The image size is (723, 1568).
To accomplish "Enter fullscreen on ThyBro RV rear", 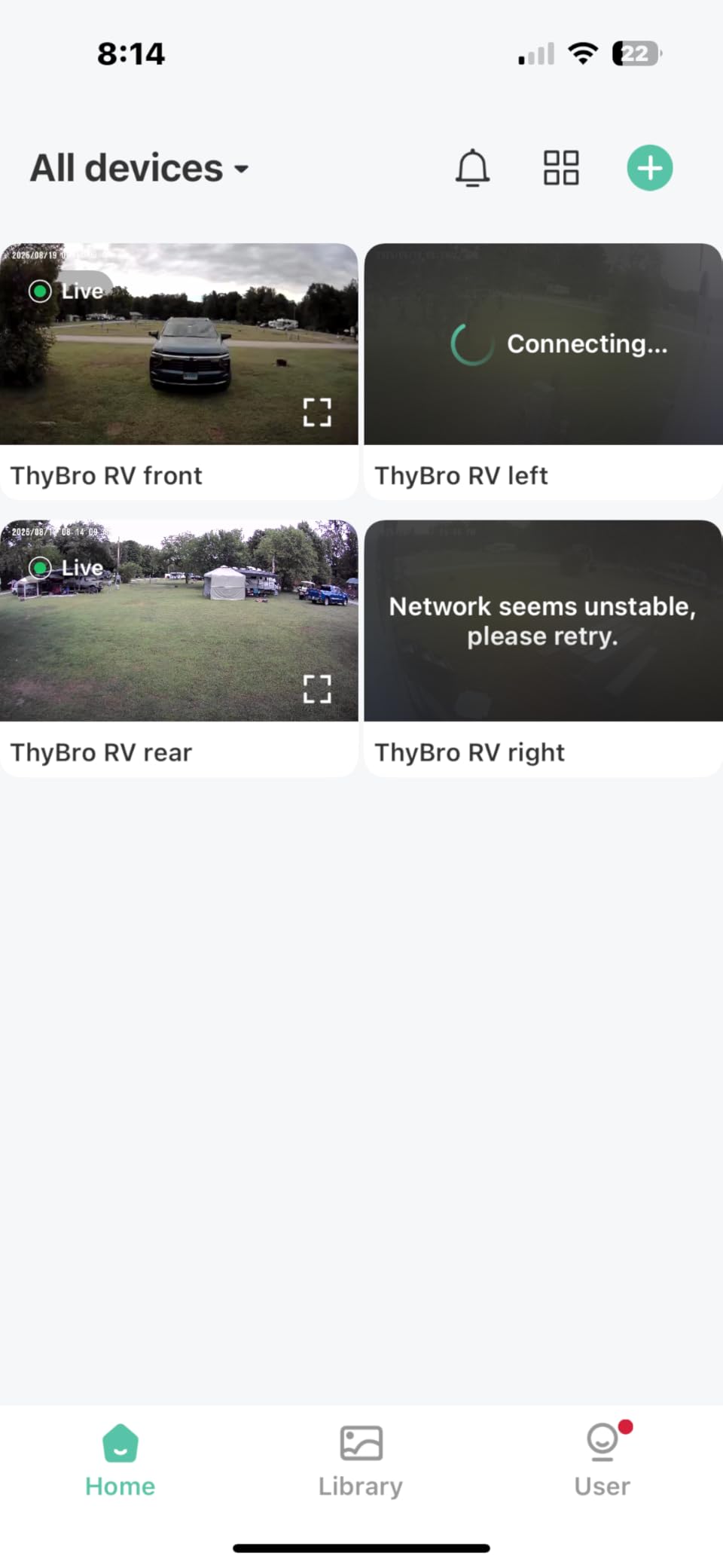I will pyautogui.click(x=317, y=688).
